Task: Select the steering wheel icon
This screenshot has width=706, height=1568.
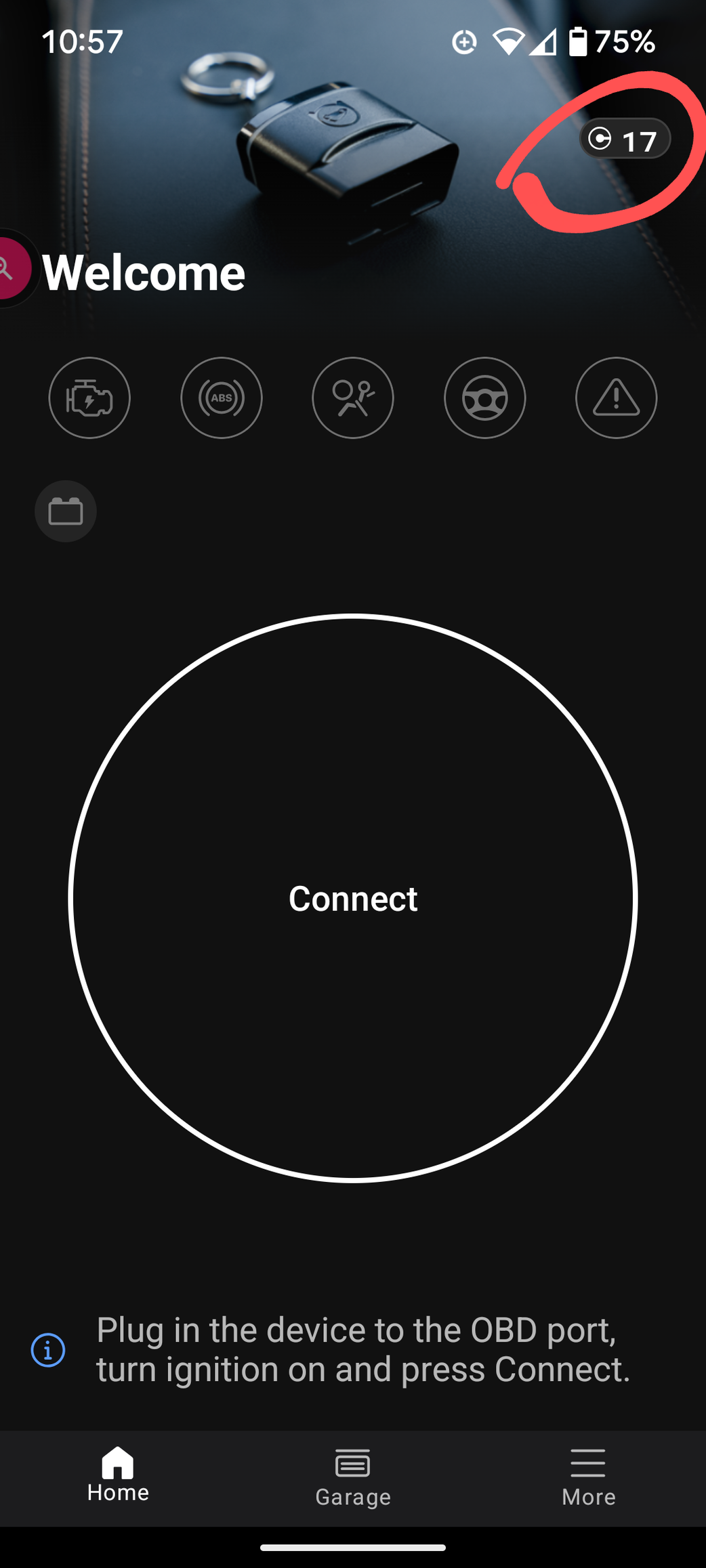Action: [x=485, y=398]
